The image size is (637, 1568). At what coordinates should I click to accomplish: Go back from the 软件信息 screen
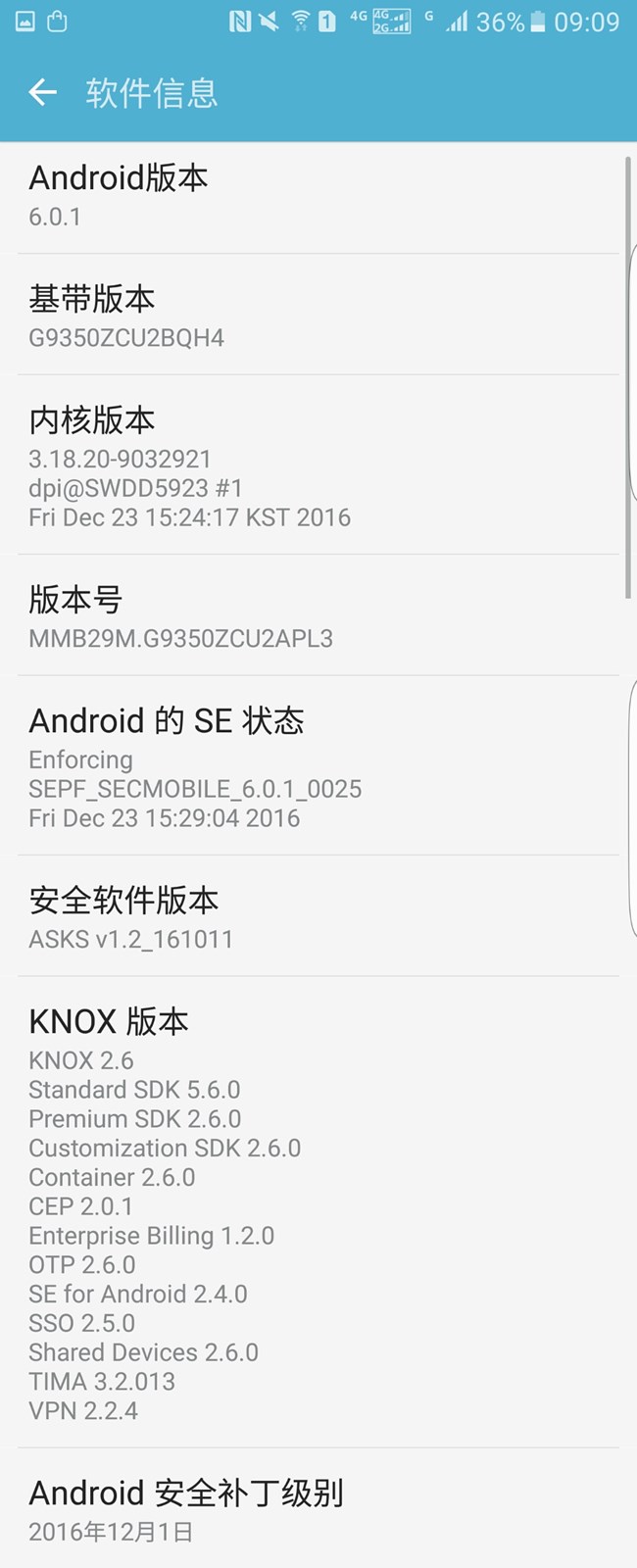click(x=42, y=93)
